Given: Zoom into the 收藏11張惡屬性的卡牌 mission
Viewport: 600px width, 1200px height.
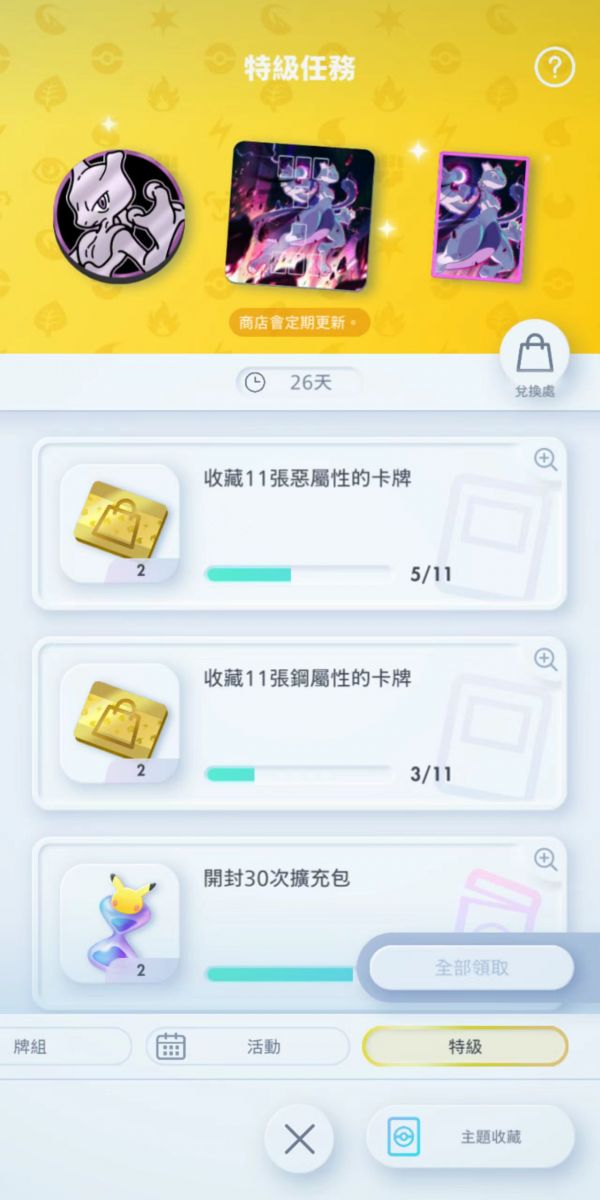Looking at the screenshot, I should click(545, 459).
